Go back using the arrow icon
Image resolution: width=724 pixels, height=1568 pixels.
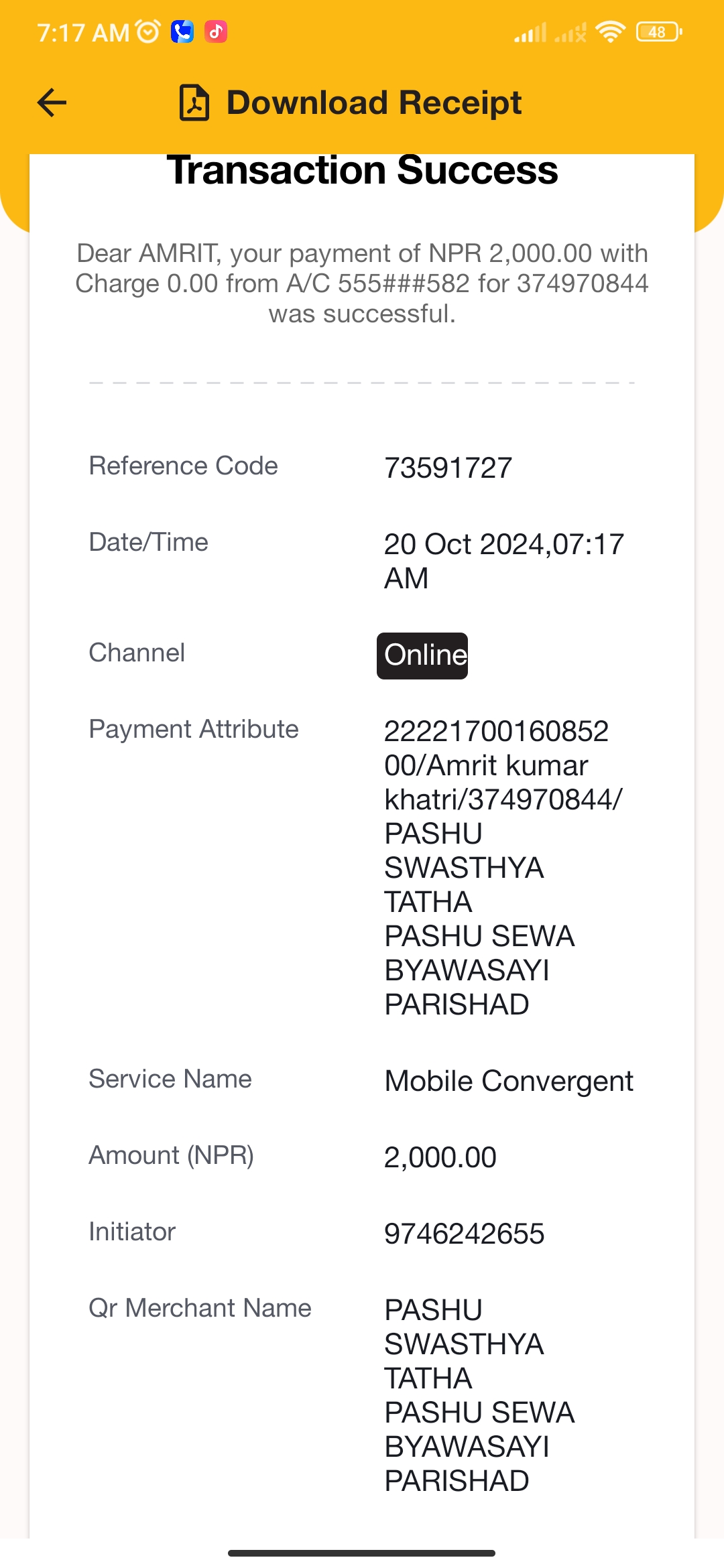pyautogui.click(x=52, y=103)
